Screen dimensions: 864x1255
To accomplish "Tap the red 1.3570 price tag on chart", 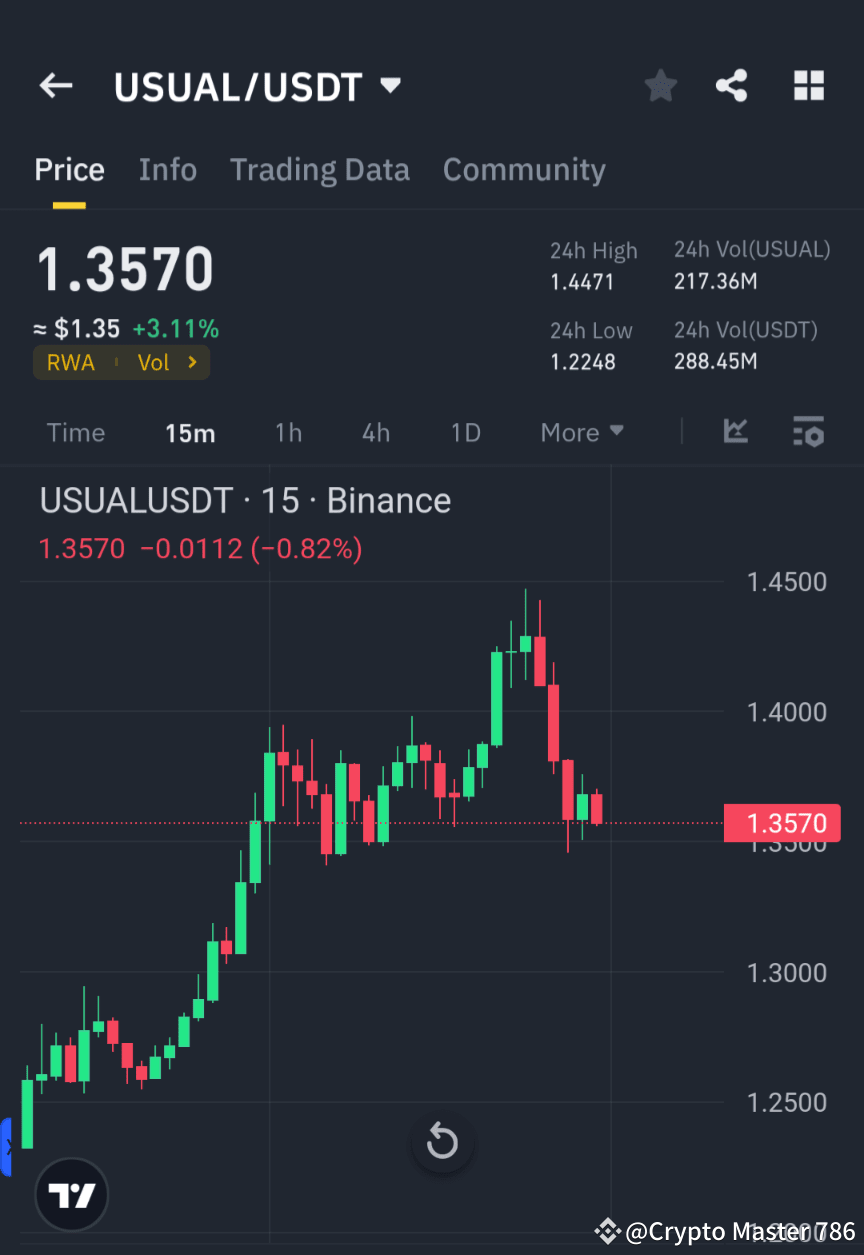I will click(x=783, y=822).
